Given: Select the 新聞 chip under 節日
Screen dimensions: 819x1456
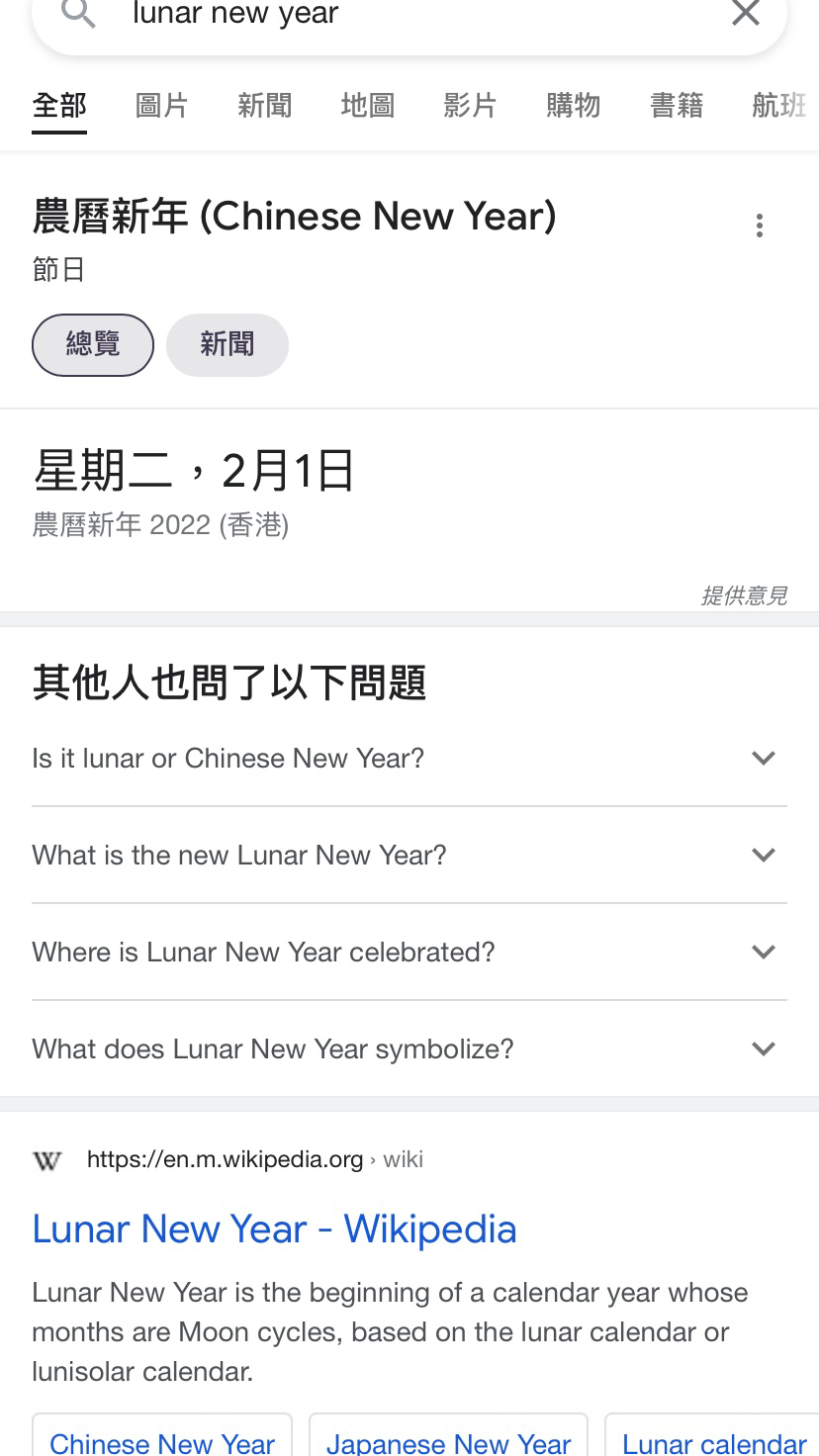Looking at the screenshot, I should click(x=227, y=345).
